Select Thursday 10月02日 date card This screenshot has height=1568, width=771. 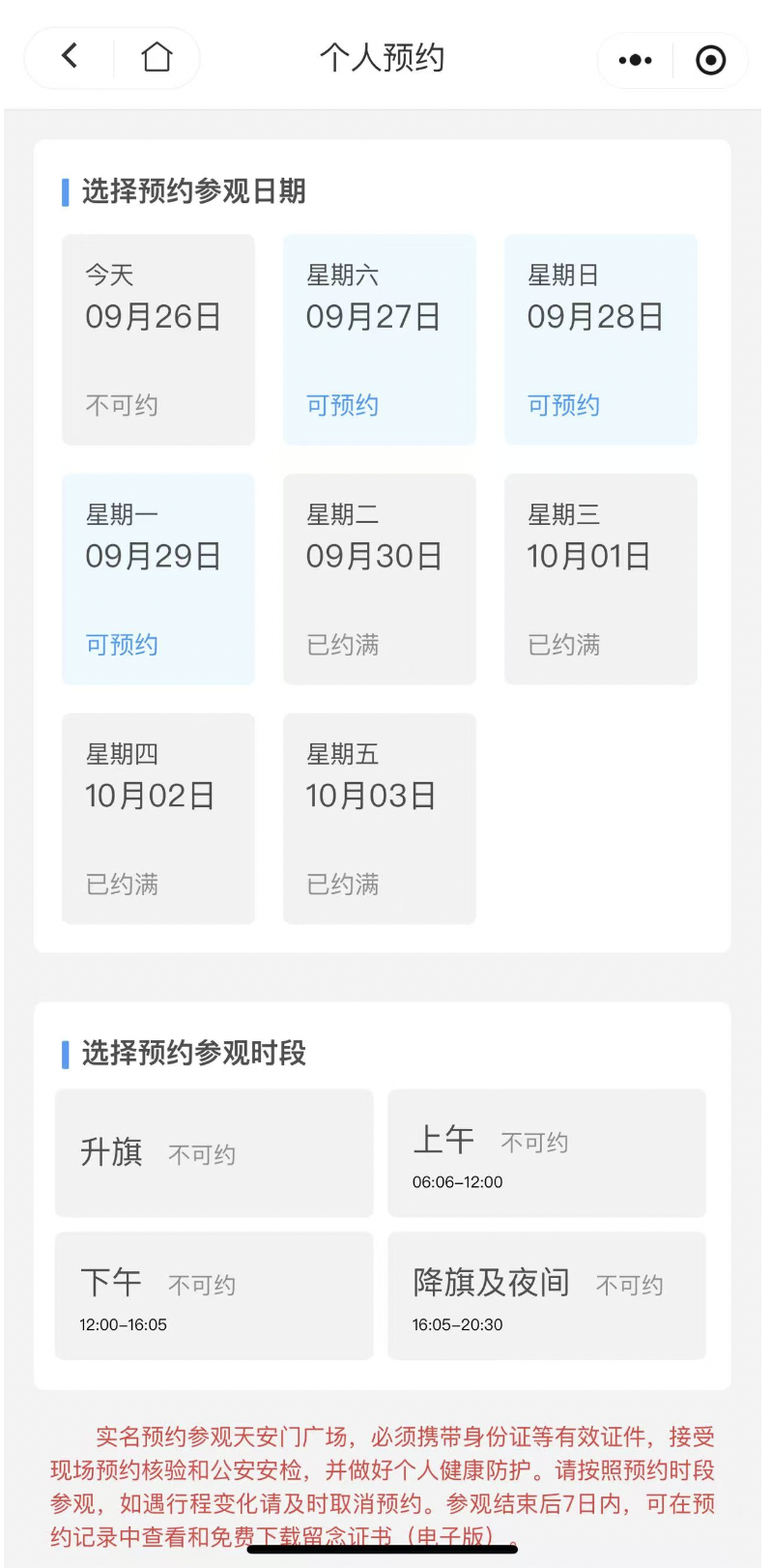click(158, 819)
